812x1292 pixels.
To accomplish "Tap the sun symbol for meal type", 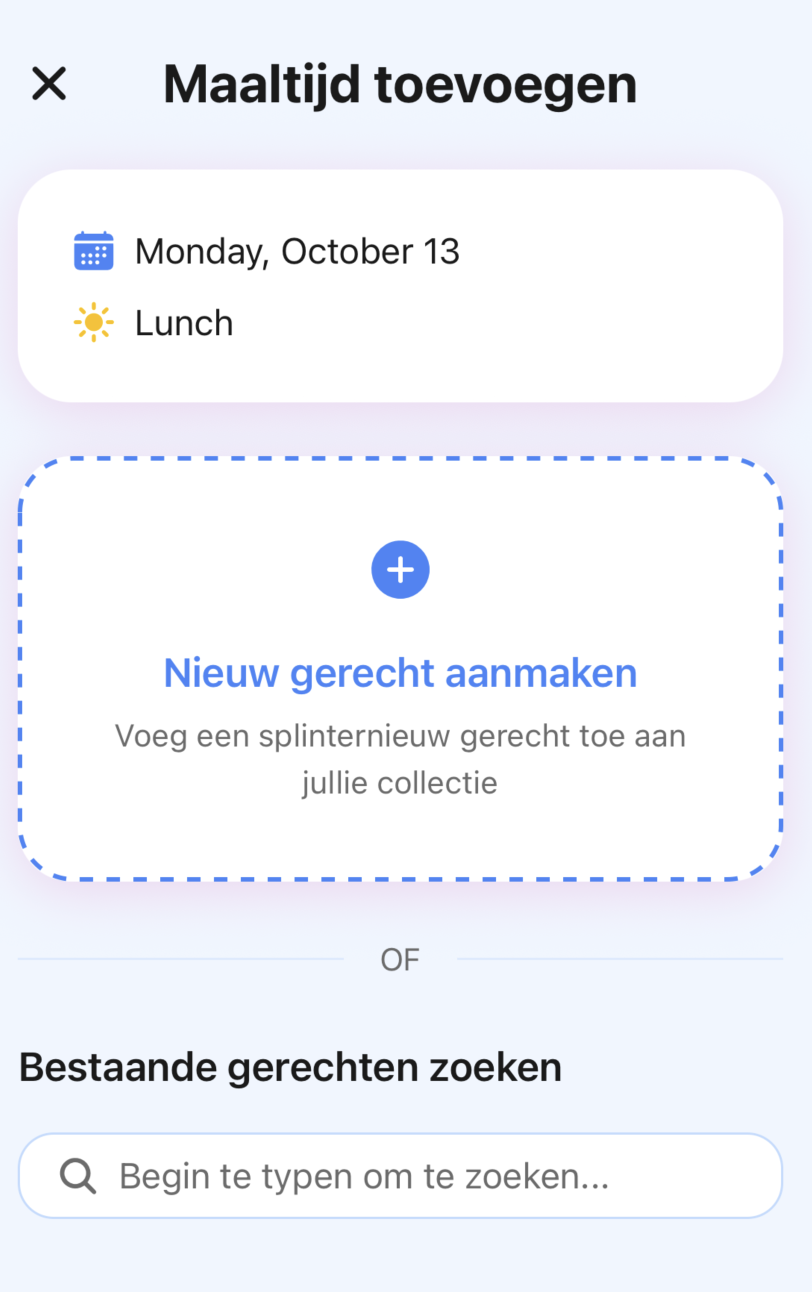I will point(93,322).
